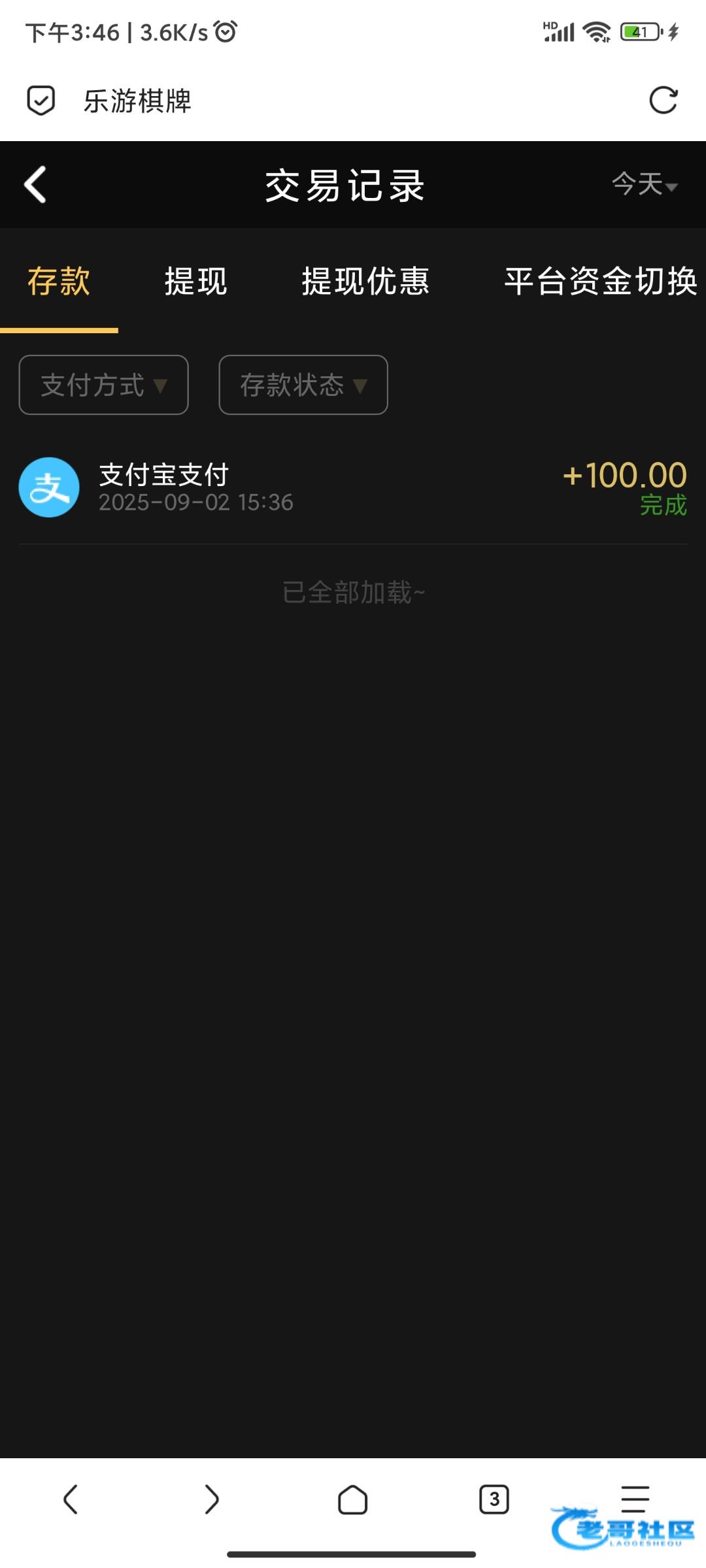This screenshot has height=1568, width=706.
Task: Tap the site security shield icon
Action: point(41,101)
